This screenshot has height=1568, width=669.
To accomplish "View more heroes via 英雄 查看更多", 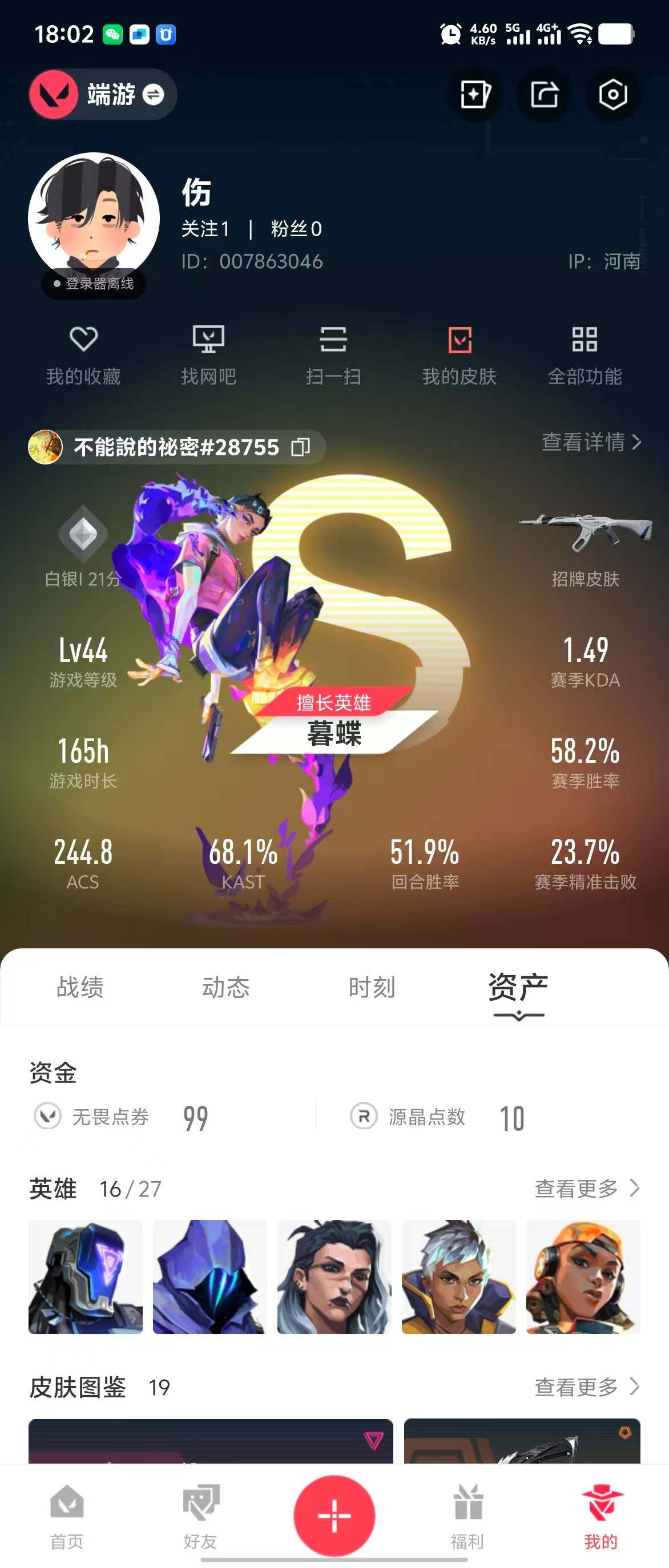I will [587, 1187].
